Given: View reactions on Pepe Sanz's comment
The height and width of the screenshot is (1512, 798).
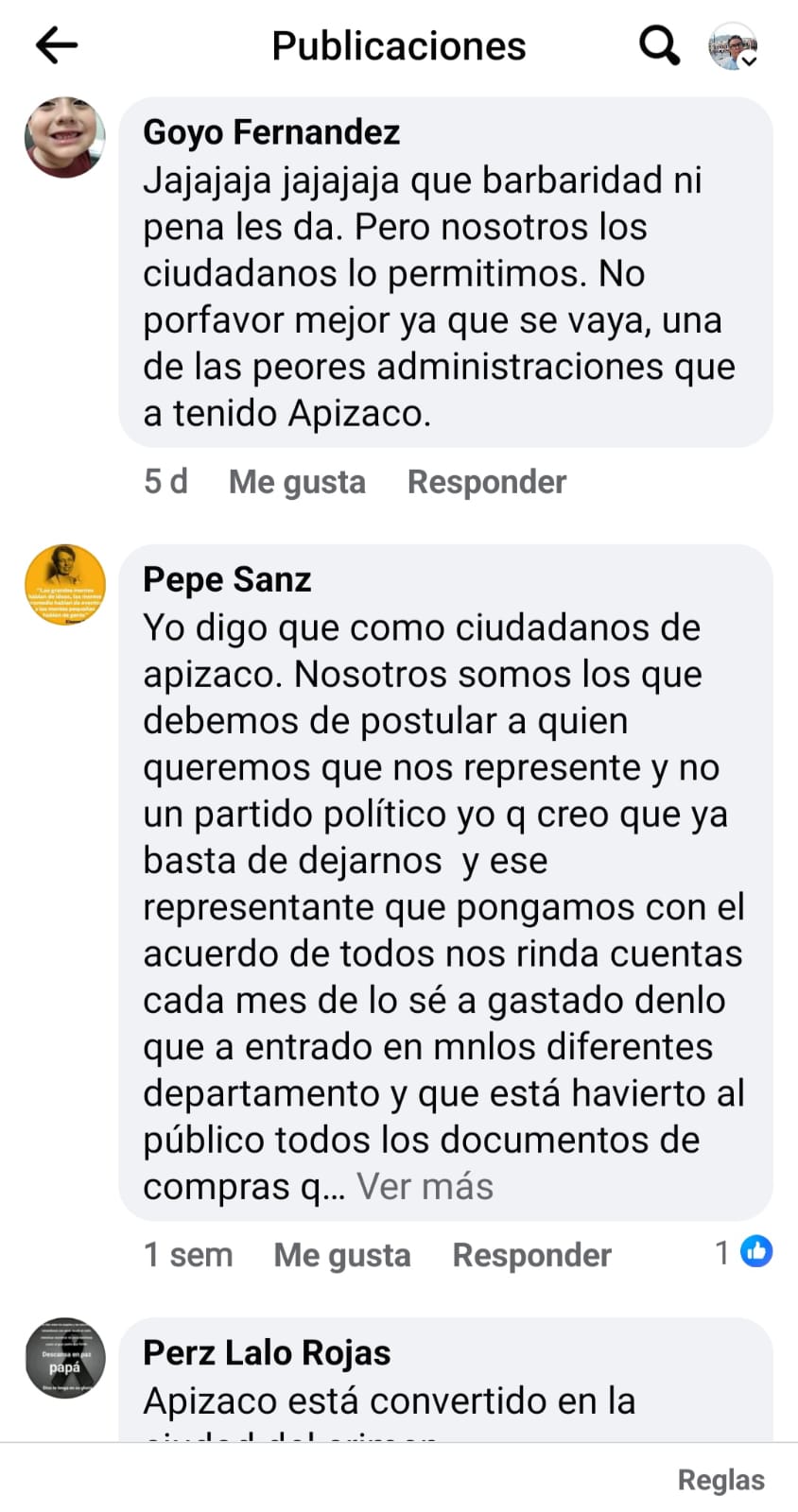Looking at the screenshot, I should (x=744, y=1252).
